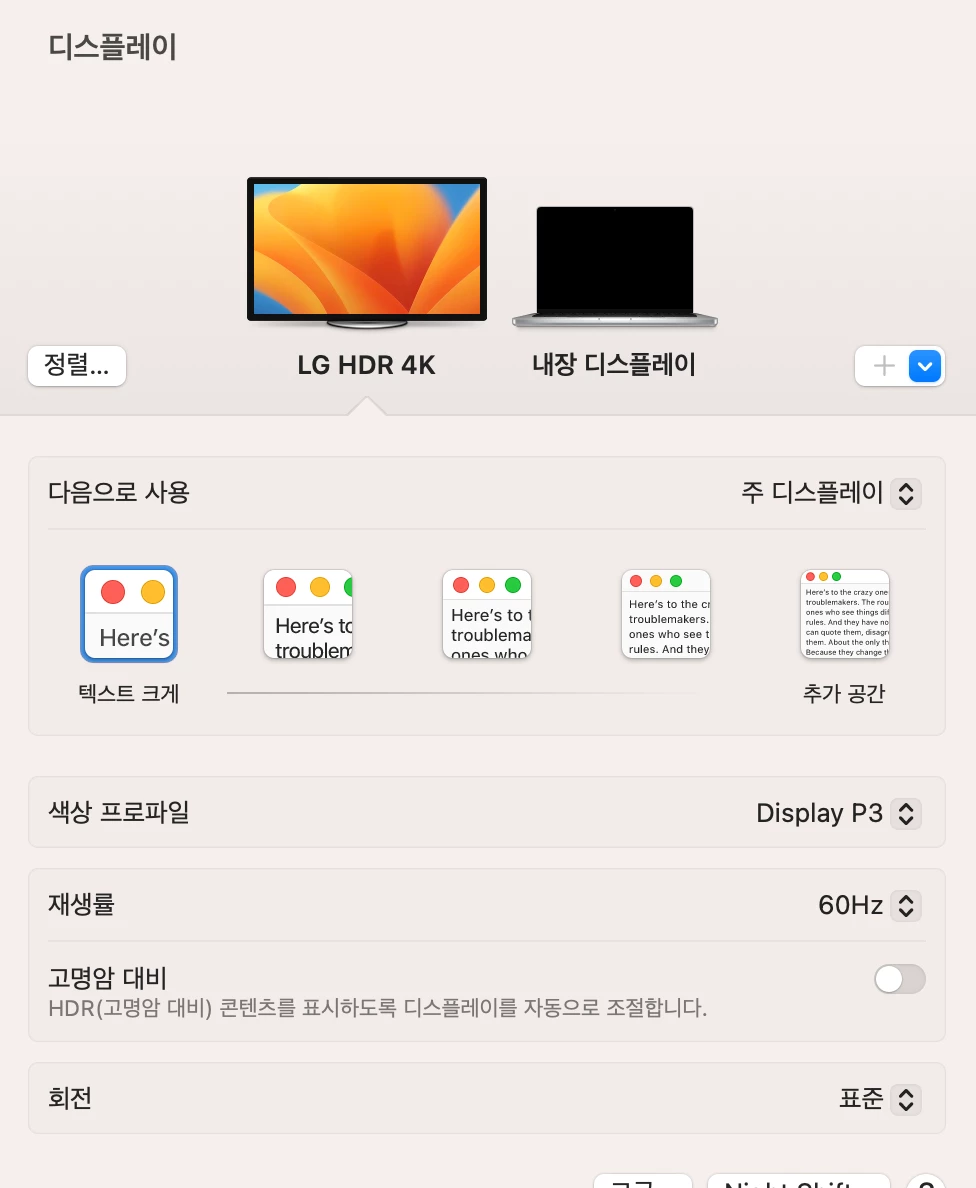The width and height of the screenshot is (976, 1188).
Task: Choose the 추가 공간 resolution option
Action: [845, 614]
